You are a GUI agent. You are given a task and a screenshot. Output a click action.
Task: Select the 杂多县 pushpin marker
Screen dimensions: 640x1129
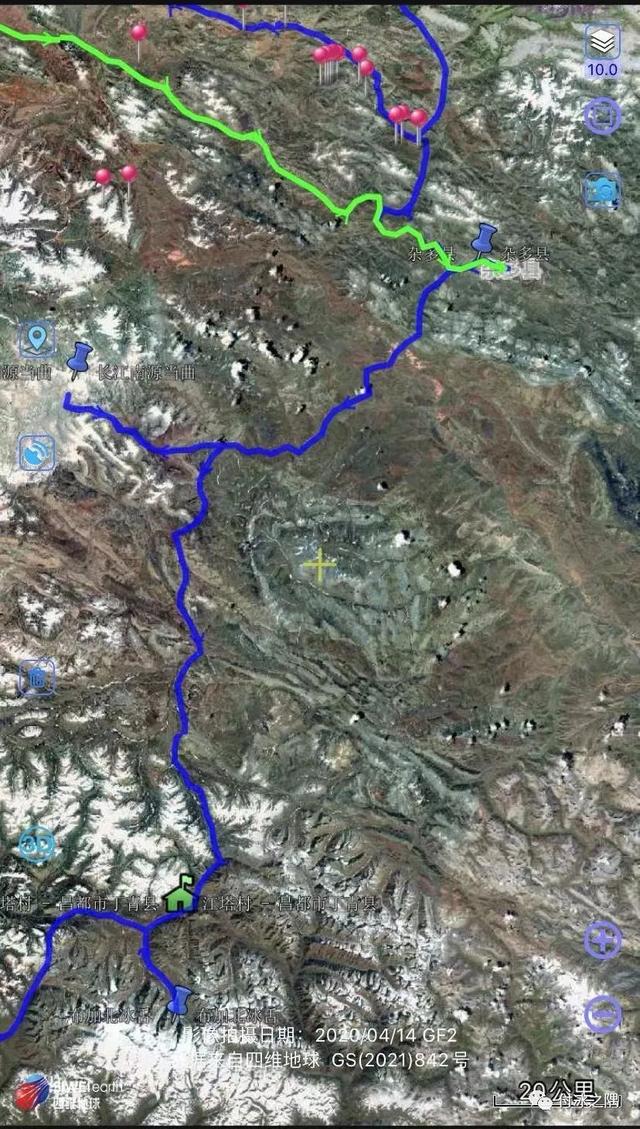click(484, 240)
